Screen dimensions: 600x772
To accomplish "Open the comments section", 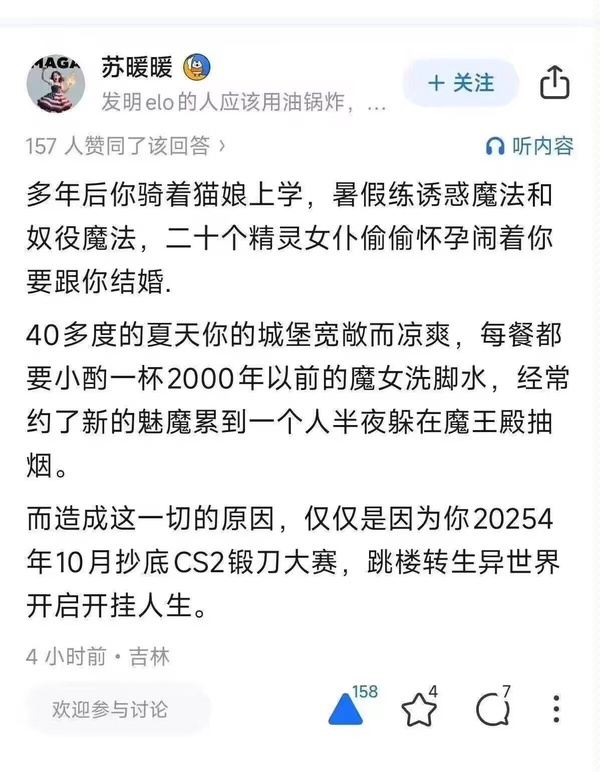I will coord(492,709).
